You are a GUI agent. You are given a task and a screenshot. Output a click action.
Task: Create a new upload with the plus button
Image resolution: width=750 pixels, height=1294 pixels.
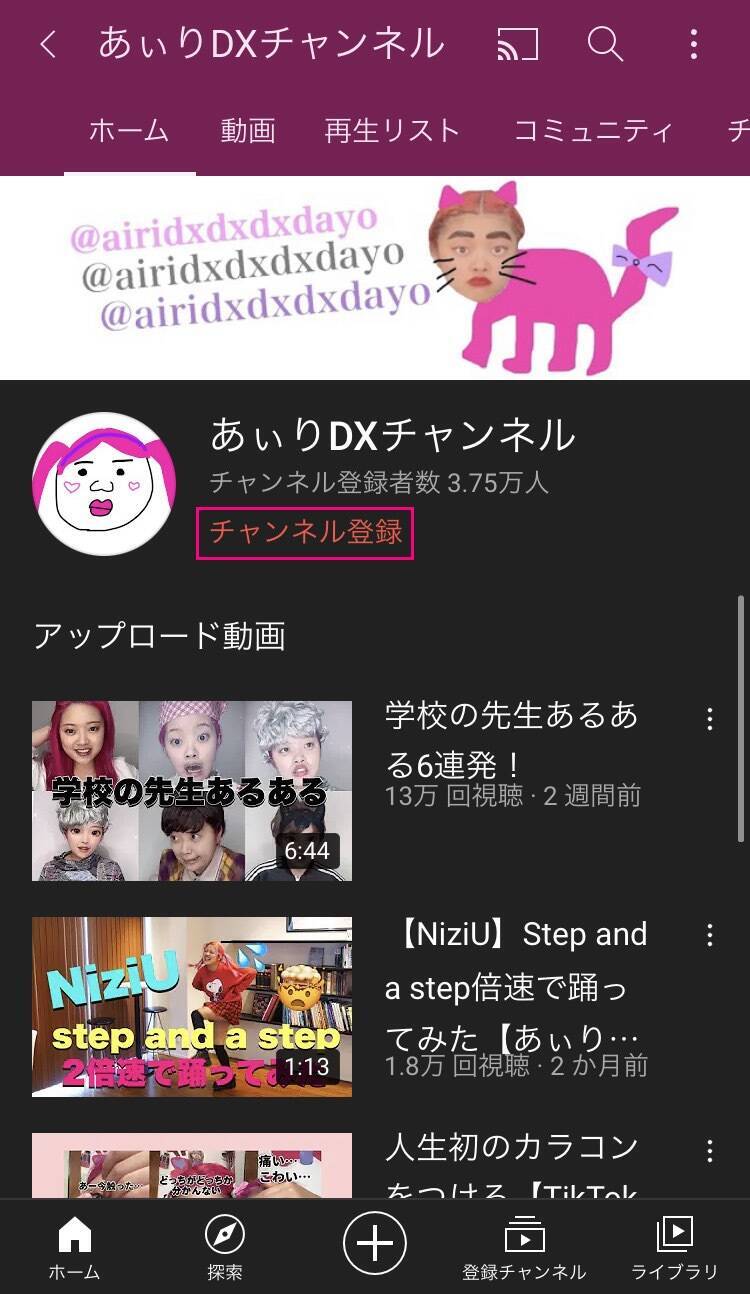(375, 1243)
